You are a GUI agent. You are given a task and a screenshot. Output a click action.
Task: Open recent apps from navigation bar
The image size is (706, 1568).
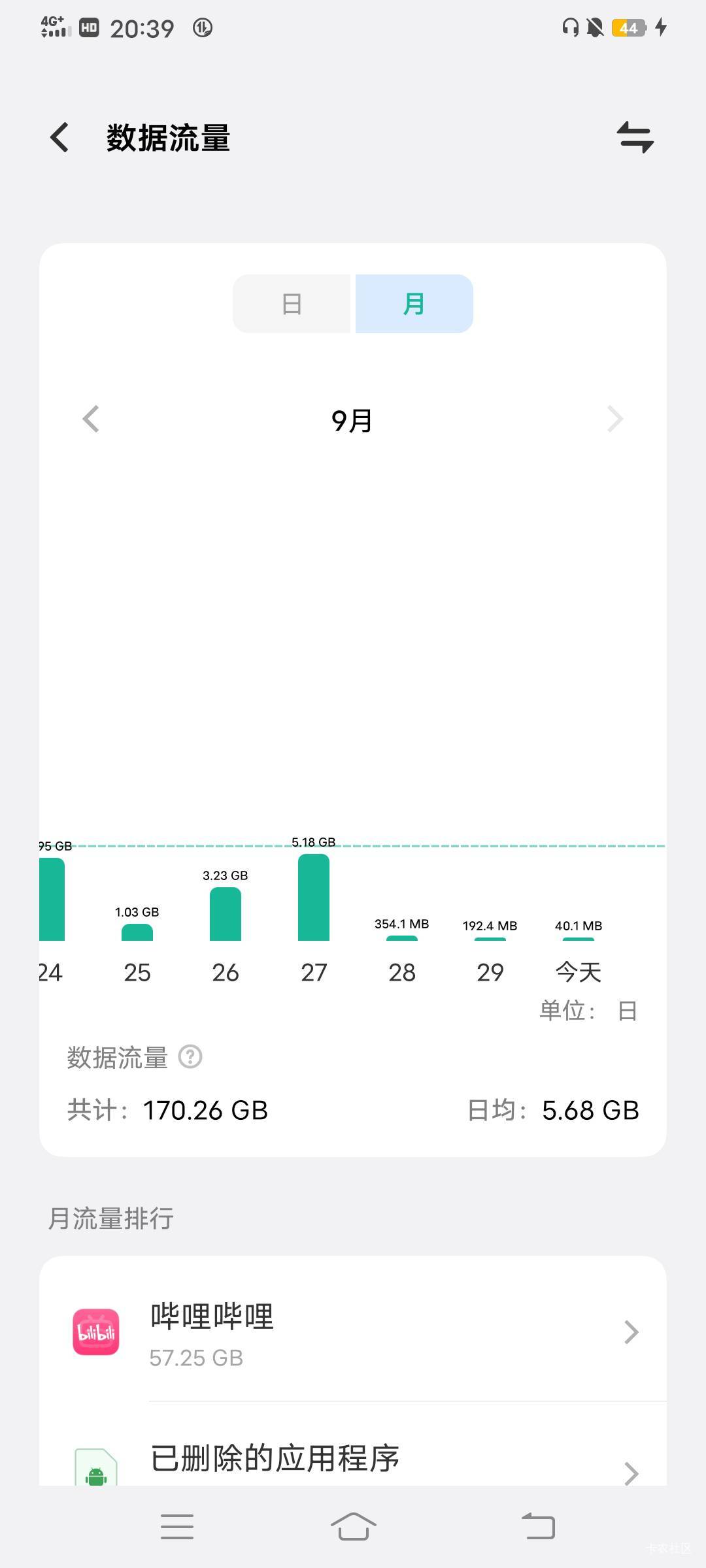(x=177, y=1526)
